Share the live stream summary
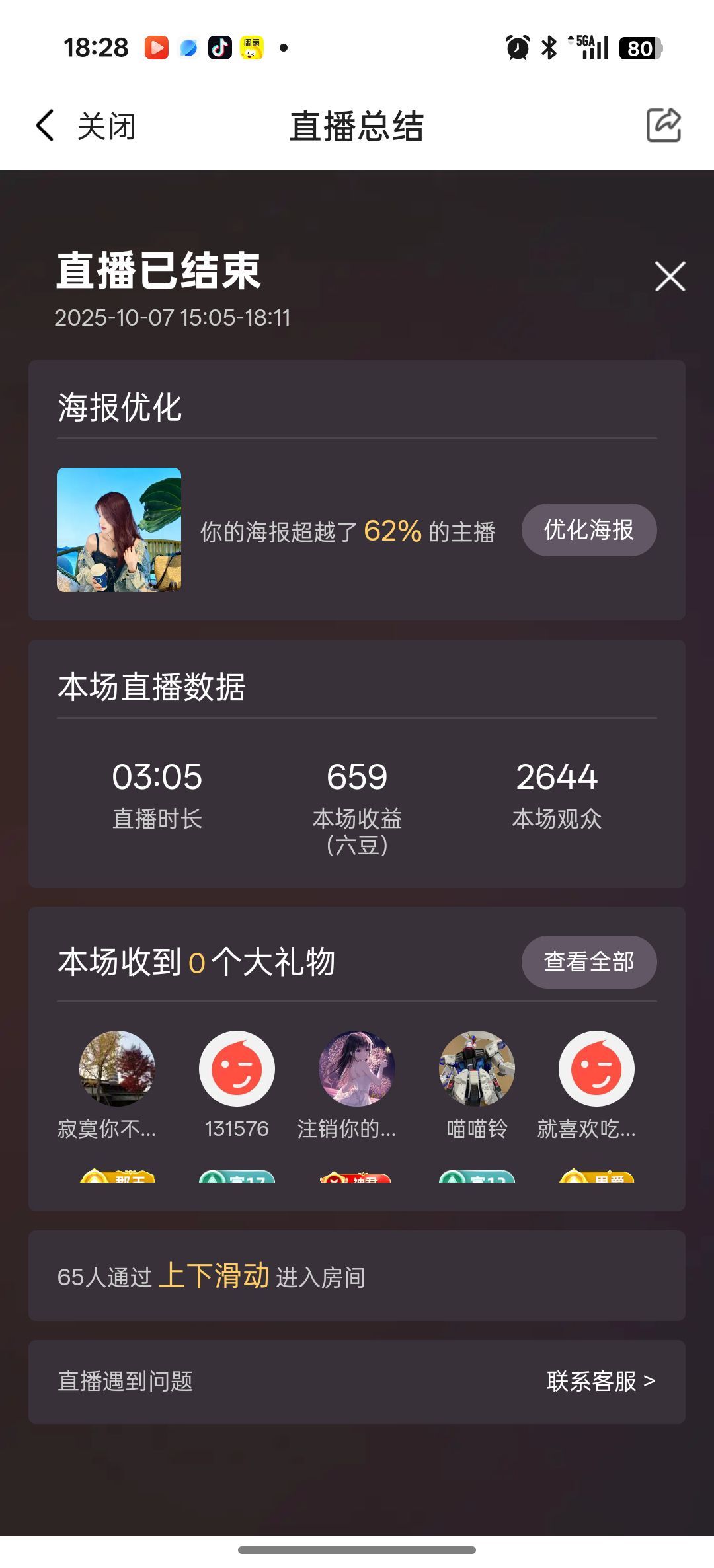The image size is (714, 1568). 663,125
